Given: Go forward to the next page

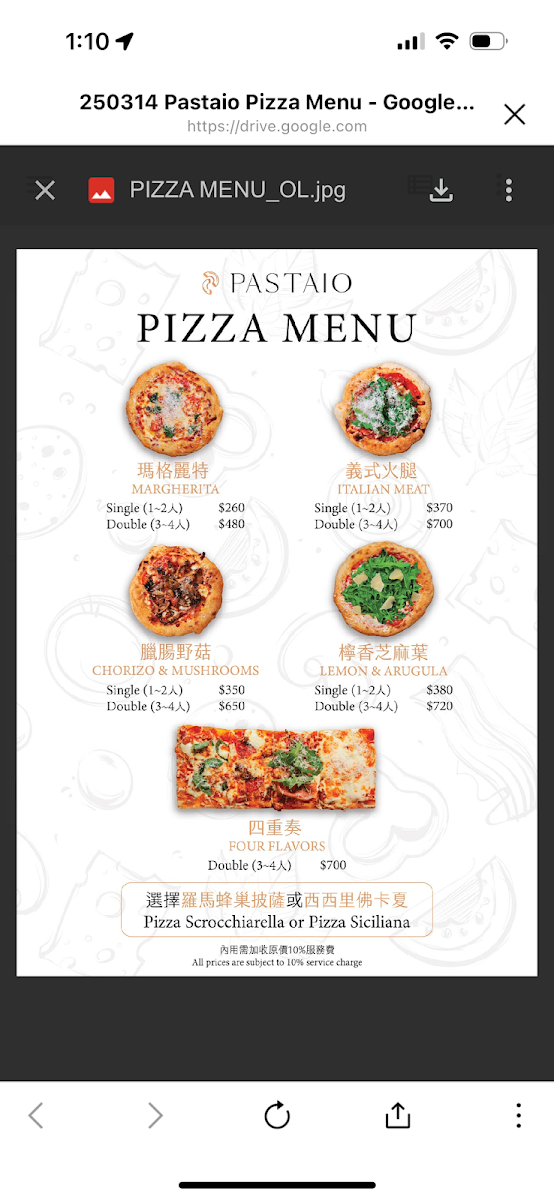Looking at the screenshot, I should click(155, 1115).
